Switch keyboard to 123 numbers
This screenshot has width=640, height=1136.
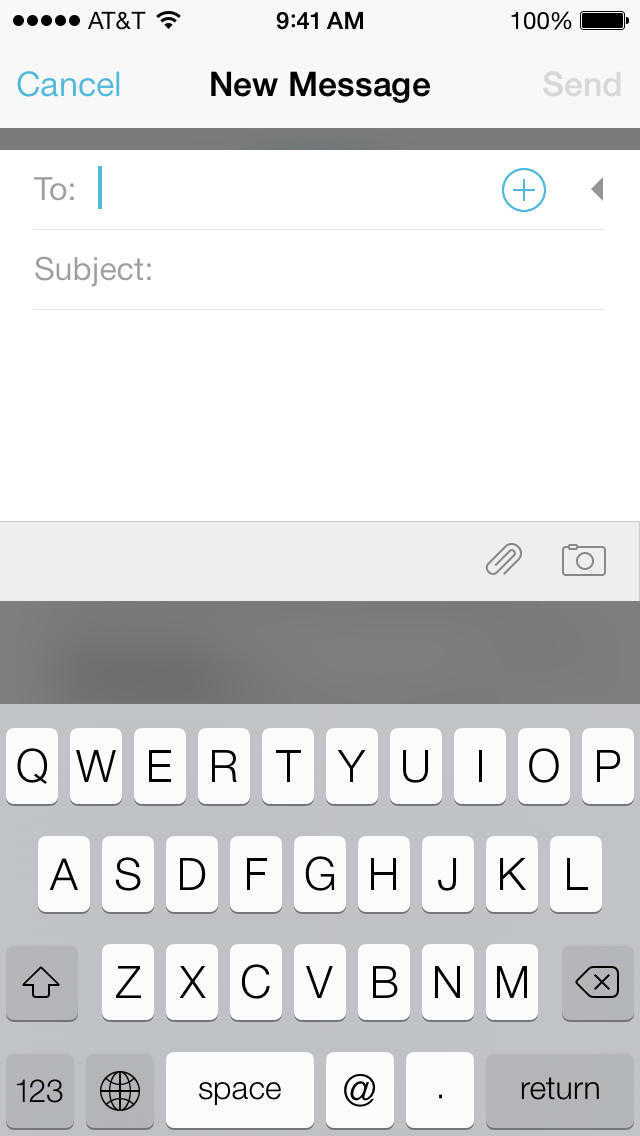pyautogui.click(x=40, y=1090)
